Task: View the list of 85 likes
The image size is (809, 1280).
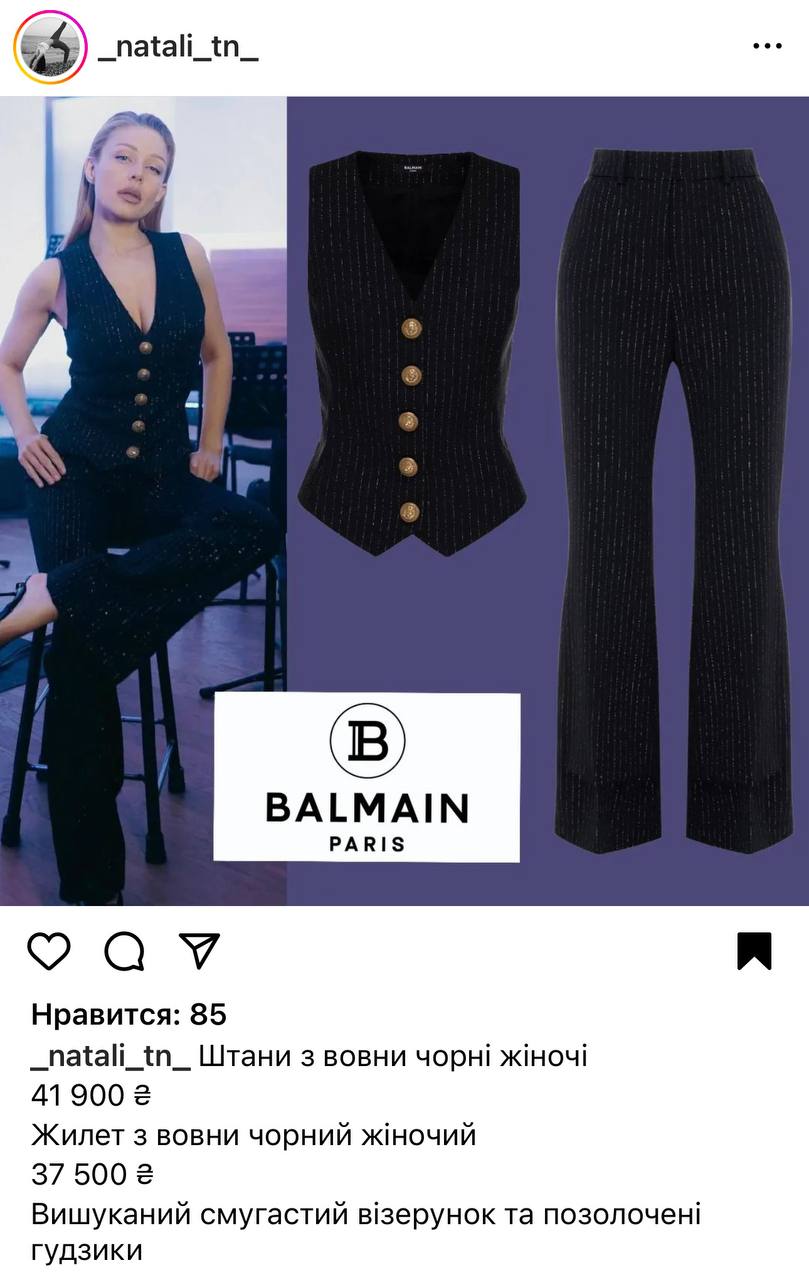Action: coord(129,1015)
